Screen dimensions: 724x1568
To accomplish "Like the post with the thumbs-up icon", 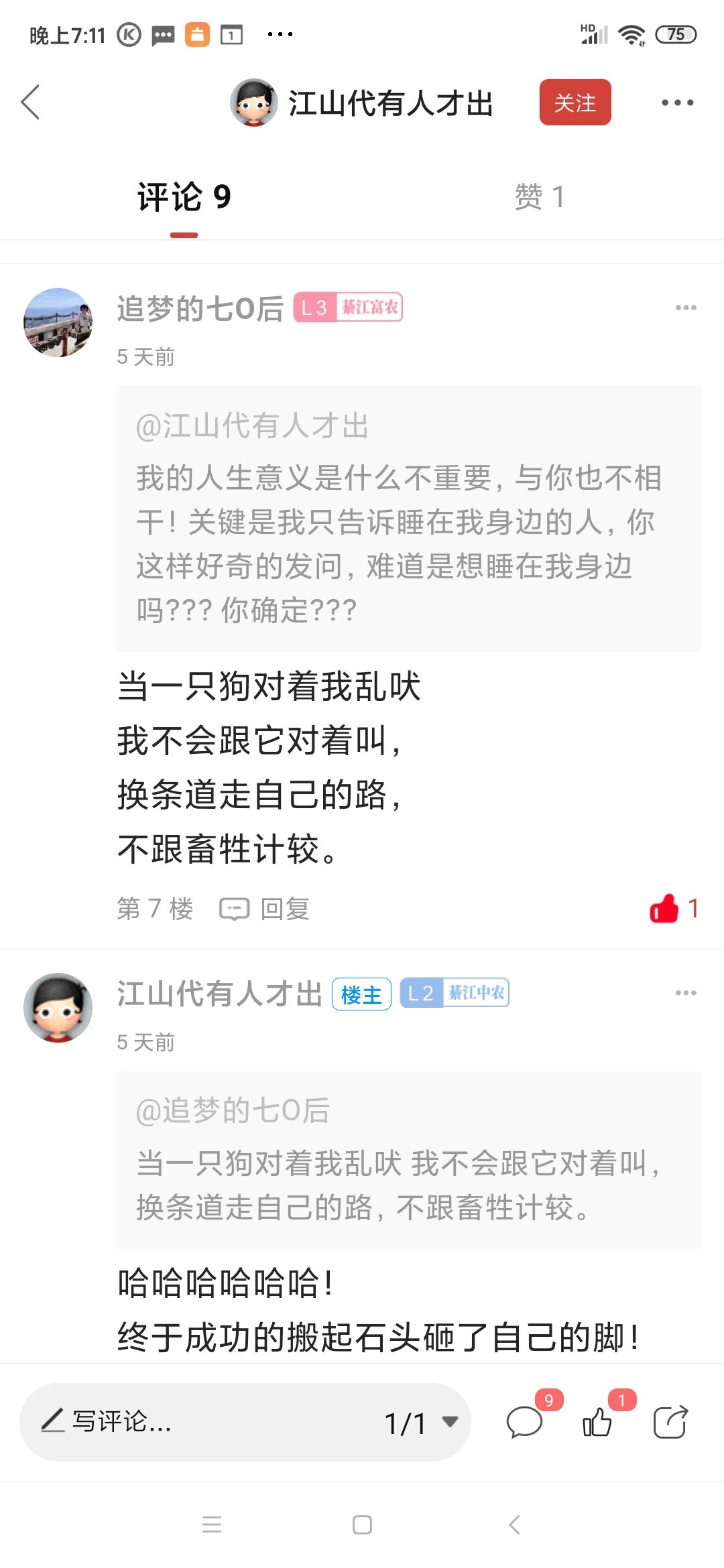I will (x=597, y=1422).
